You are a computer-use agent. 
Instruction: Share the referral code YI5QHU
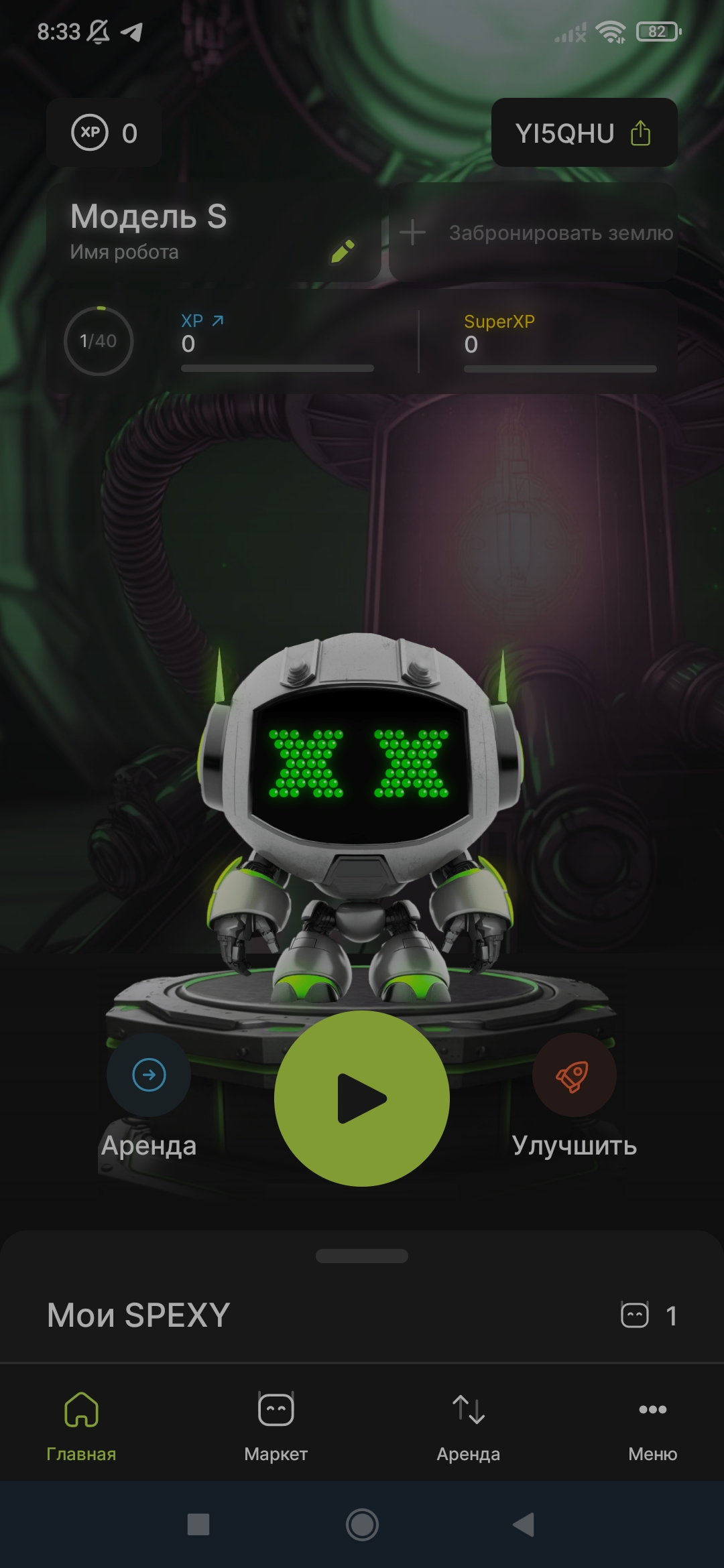640,133
